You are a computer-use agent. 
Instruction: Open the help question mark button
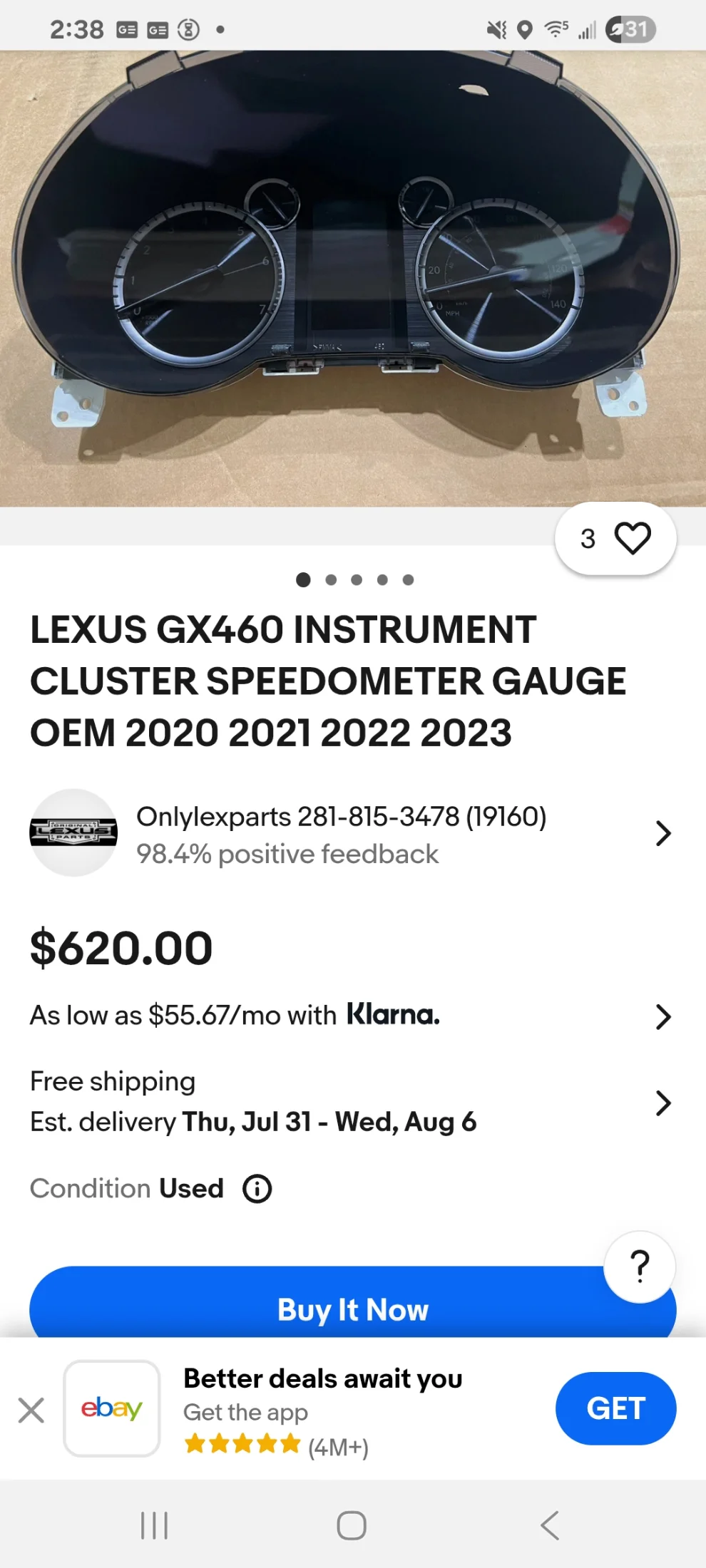(640, 1267)
